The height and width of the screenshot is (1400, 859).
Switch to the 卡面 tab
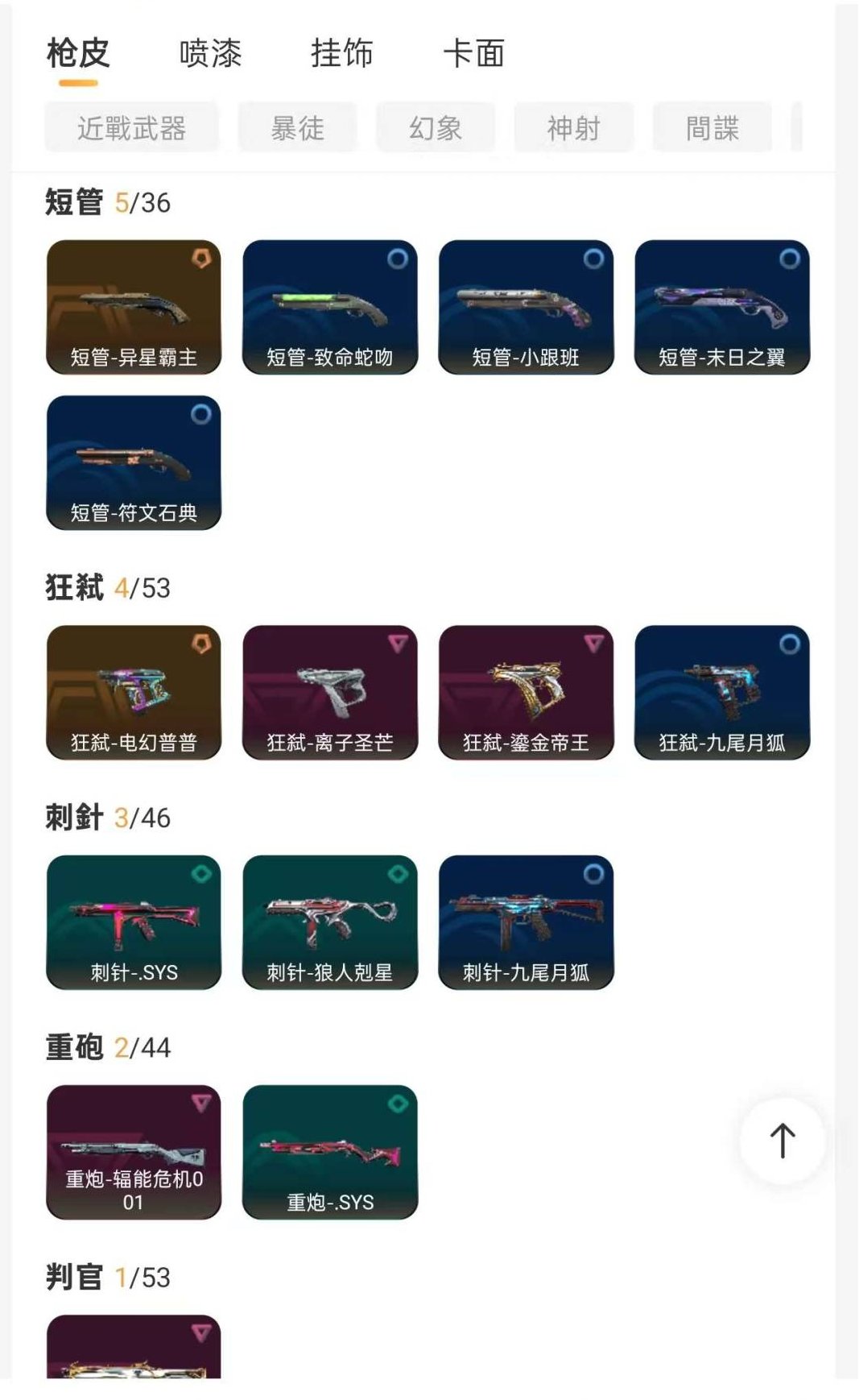pyautogui.click(x=473, y=55)
